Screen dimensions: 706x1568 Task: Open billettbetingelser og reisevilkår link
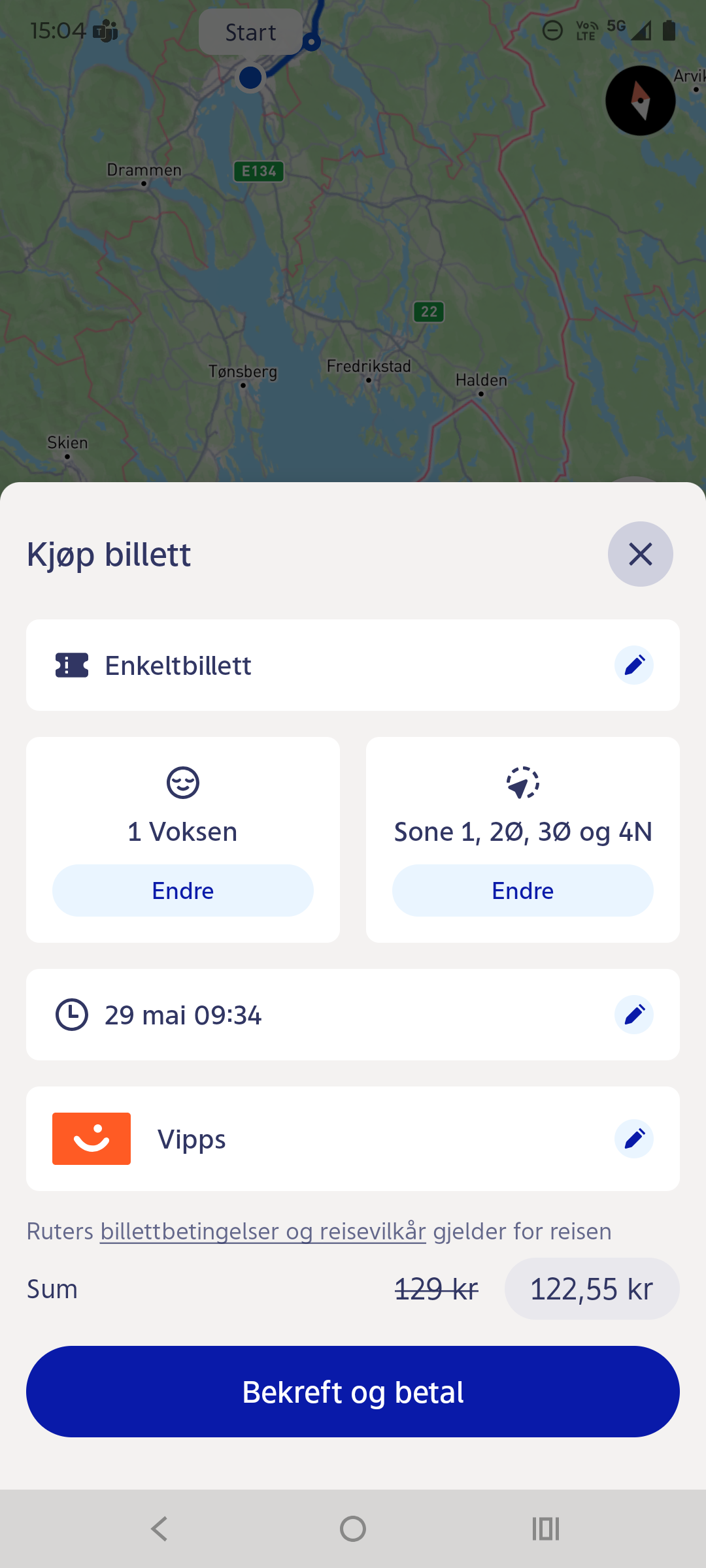tap(263, 1232)
